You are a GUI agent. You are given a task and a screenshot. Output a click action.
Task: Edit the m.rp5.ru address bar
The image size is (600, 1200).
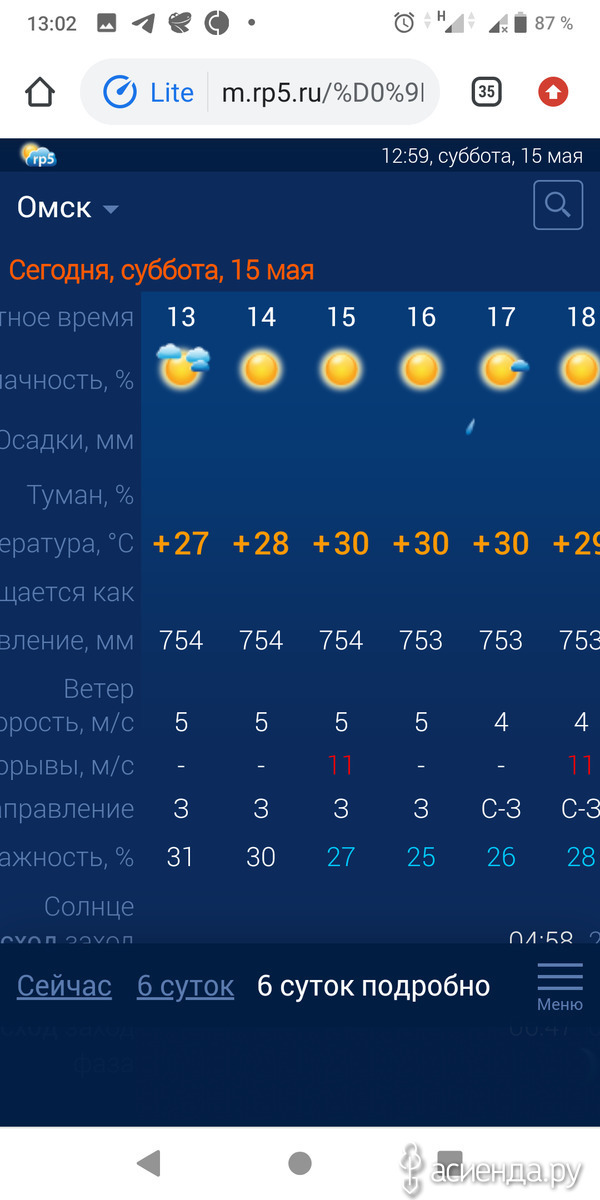click(x=322, y=93)
